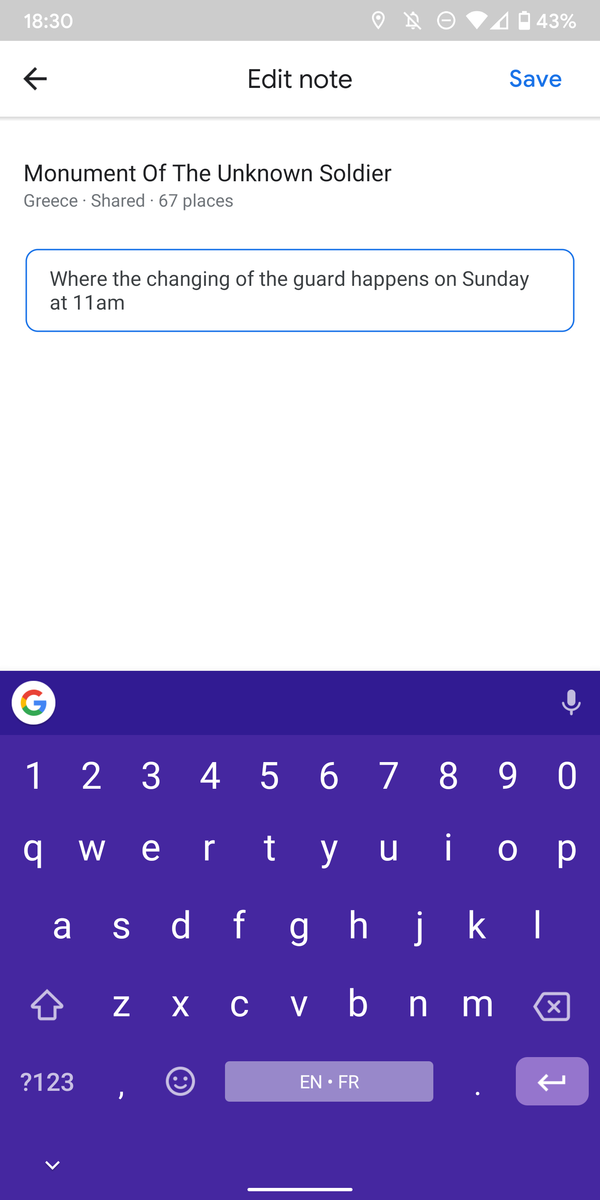Tap the note text field
The height and width of the screenshot is (1200, 600).
[300, 290]
